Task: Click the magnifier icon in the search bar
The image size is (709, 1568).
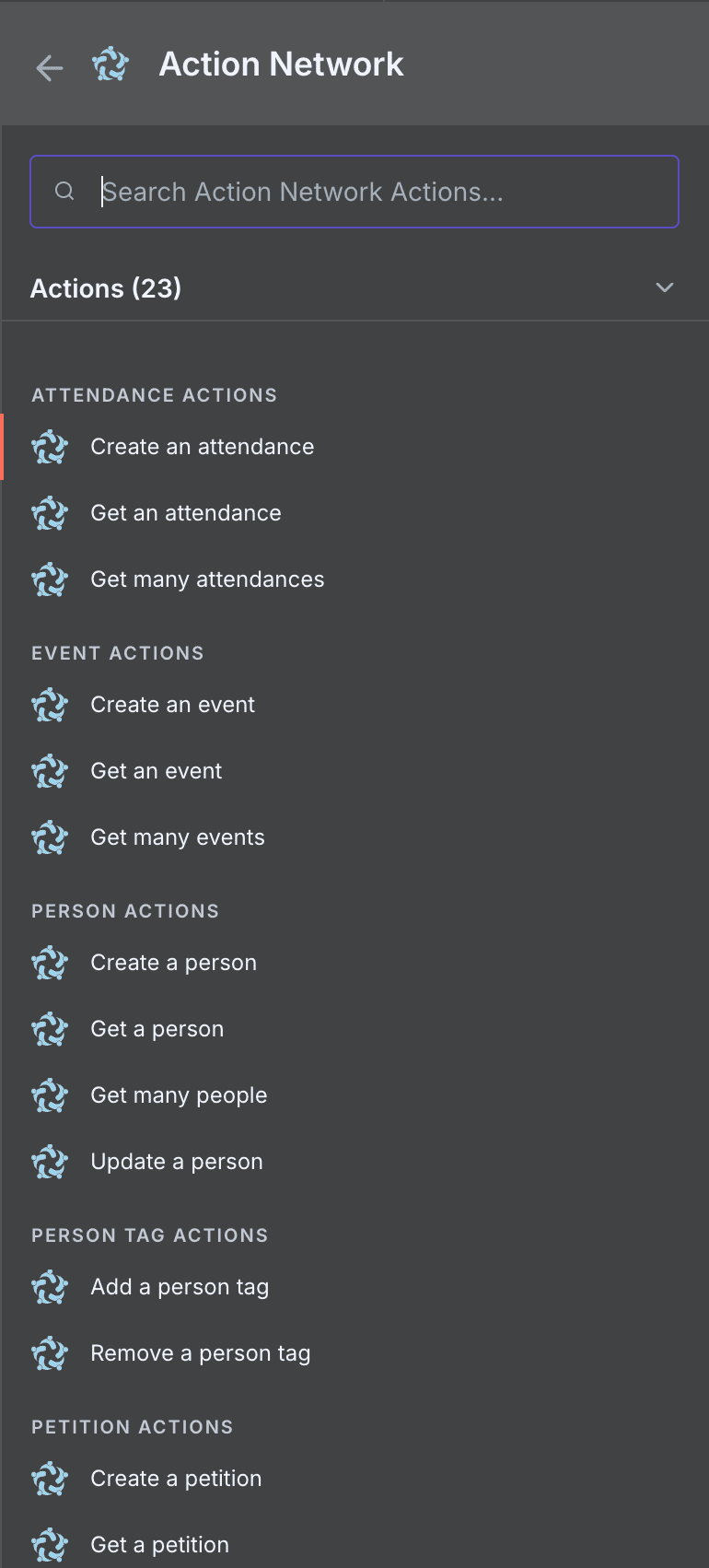Action: (x=64, y=191)
